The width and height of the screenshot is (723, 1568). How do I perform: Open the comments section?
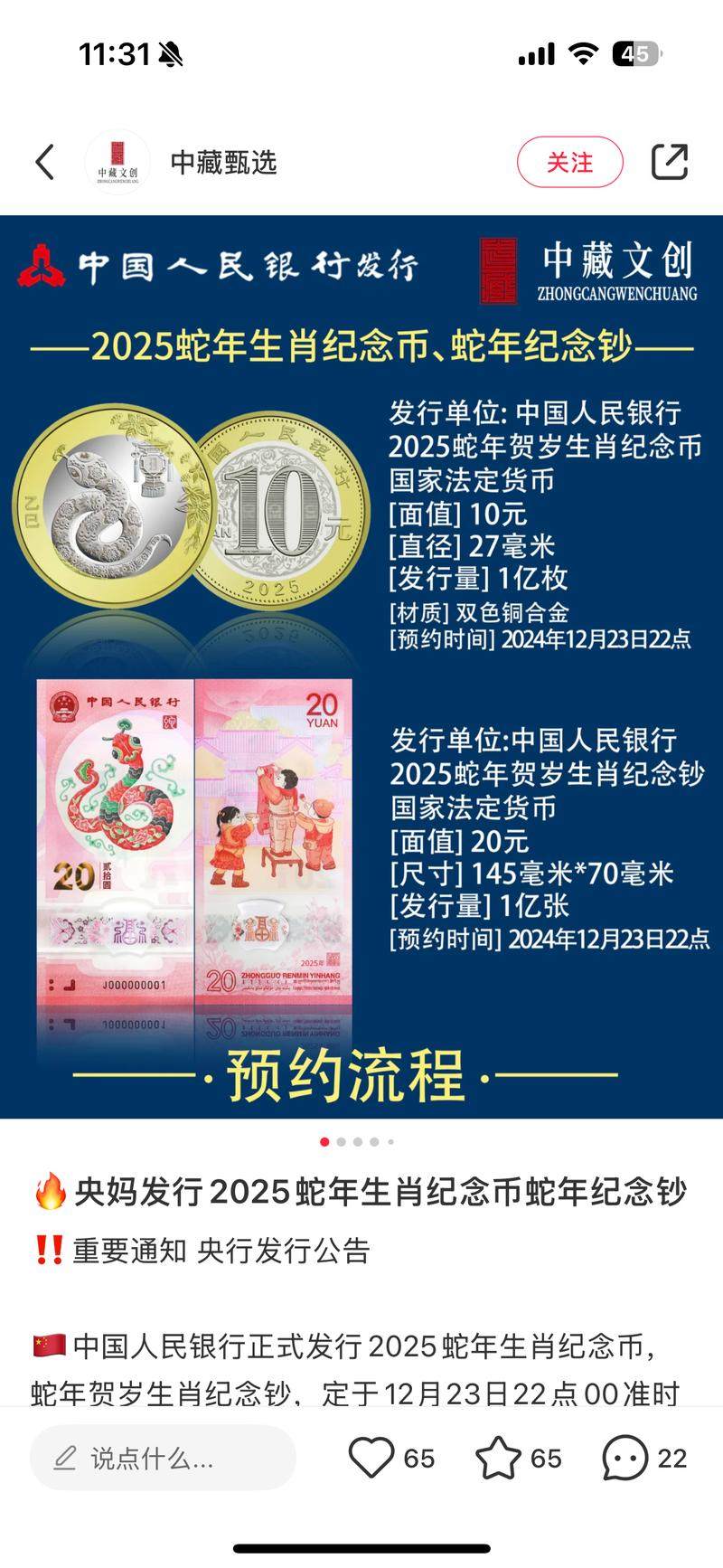pyautogui.click(x=625, y=1458)
